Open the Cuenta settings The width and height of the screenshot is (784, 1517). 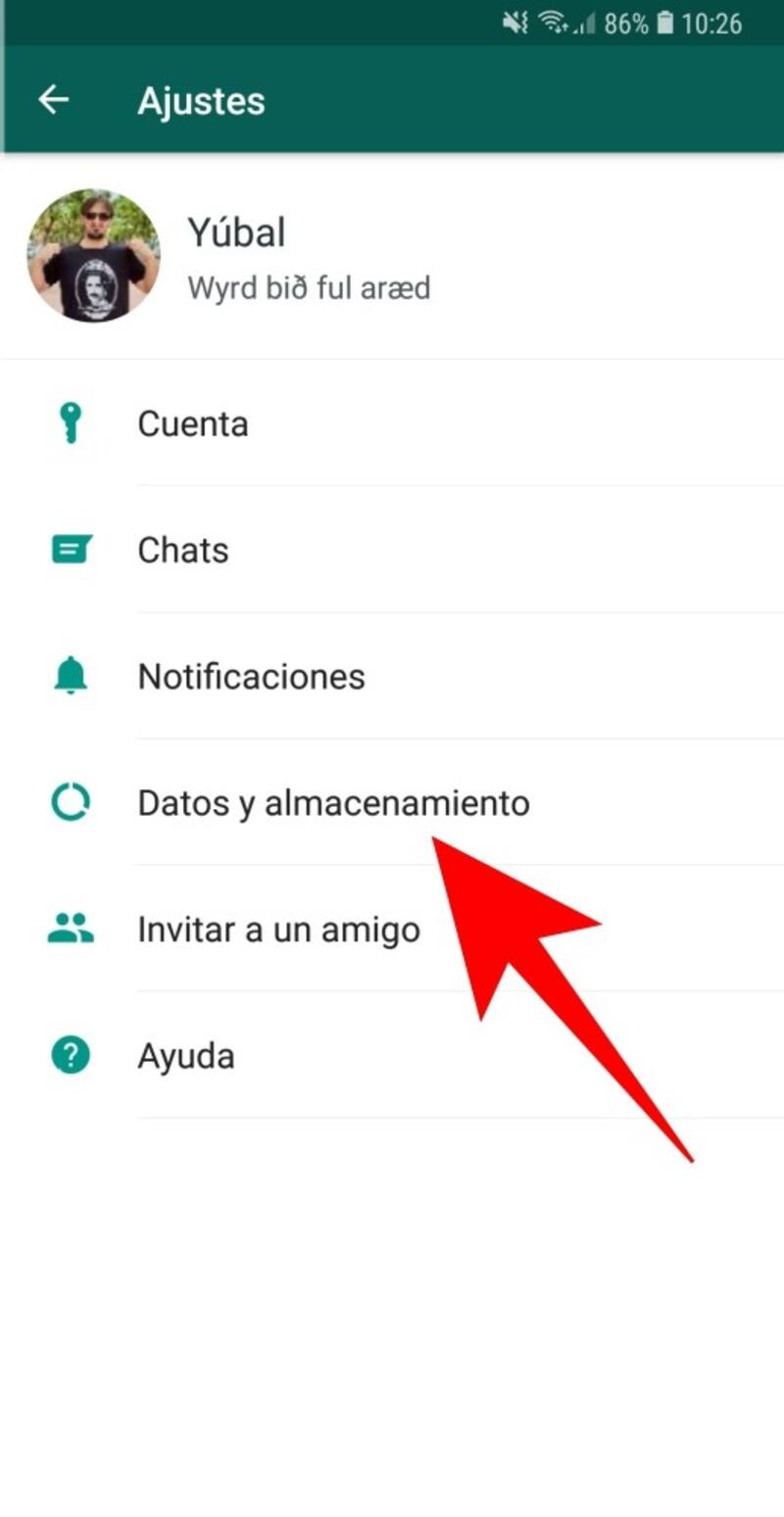pyautogui.click(x=193, y=425)
